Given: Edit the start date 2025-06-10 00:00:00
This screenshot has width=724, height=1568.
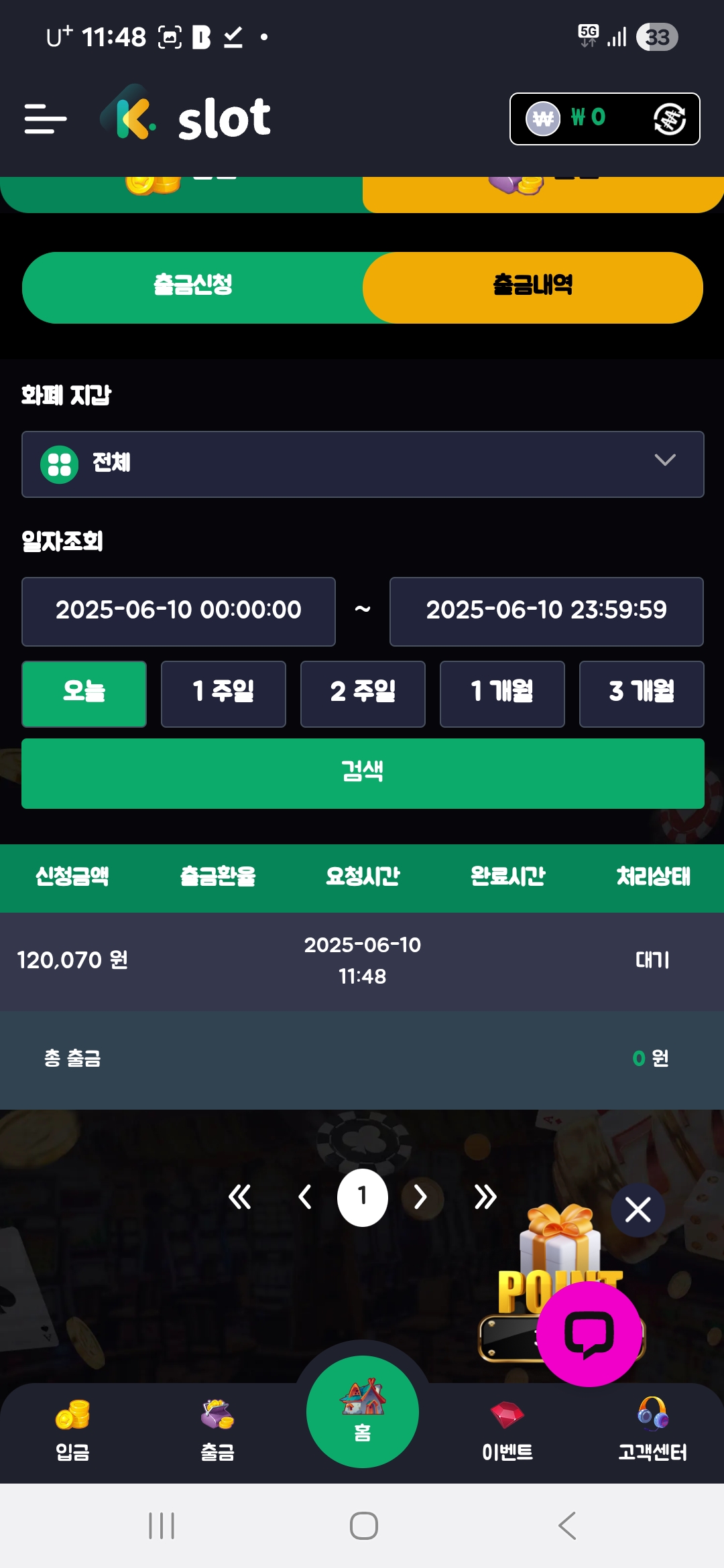Looking at the screenshot, I should (178, 611).
